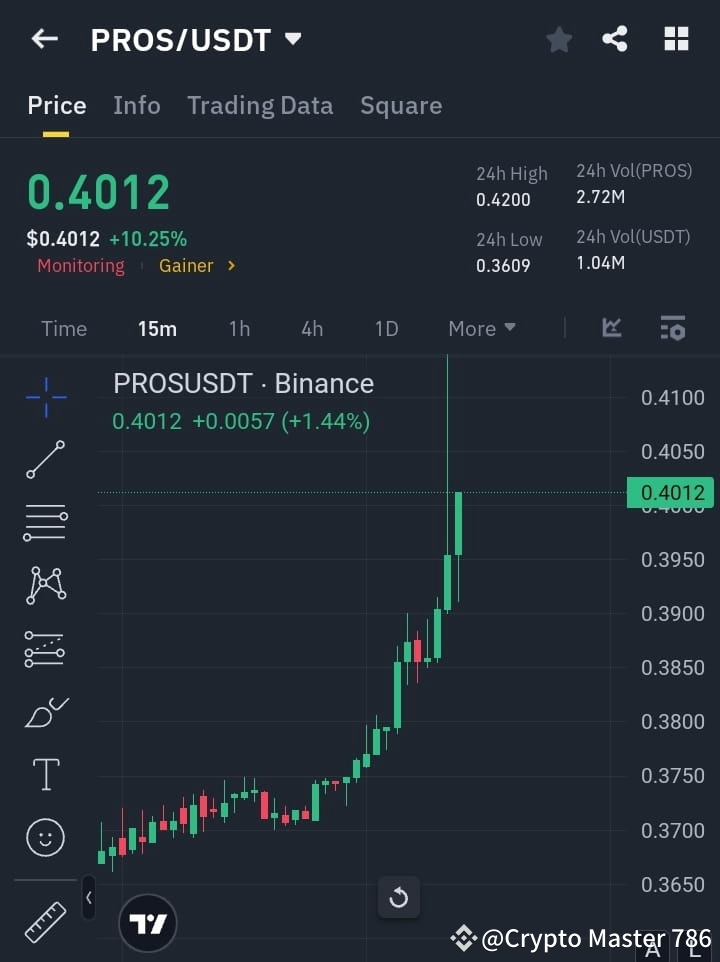Select the 15m timeframe
The image size is (720, 962).
click(157, 328)
